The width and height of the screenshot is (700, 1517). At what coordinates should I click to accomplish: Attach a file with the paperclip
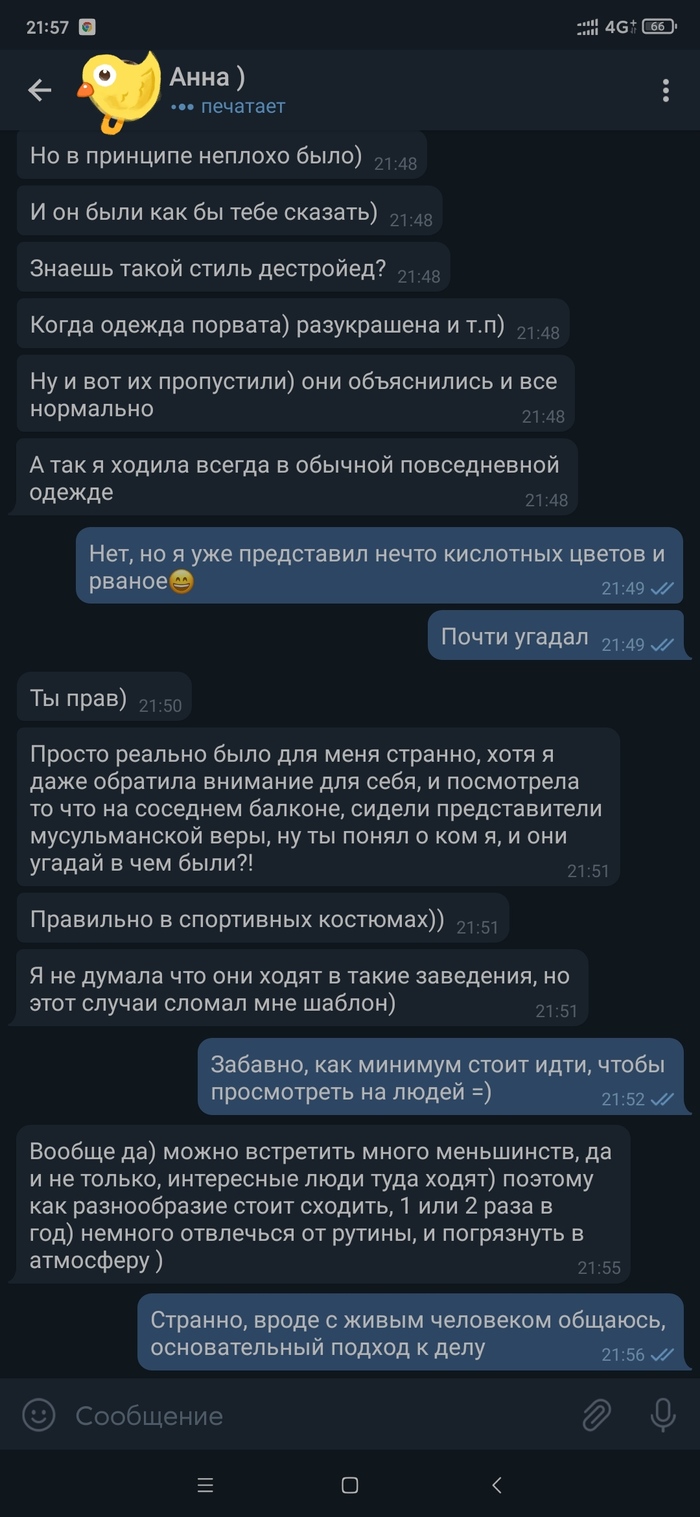tap(597, 1415)
